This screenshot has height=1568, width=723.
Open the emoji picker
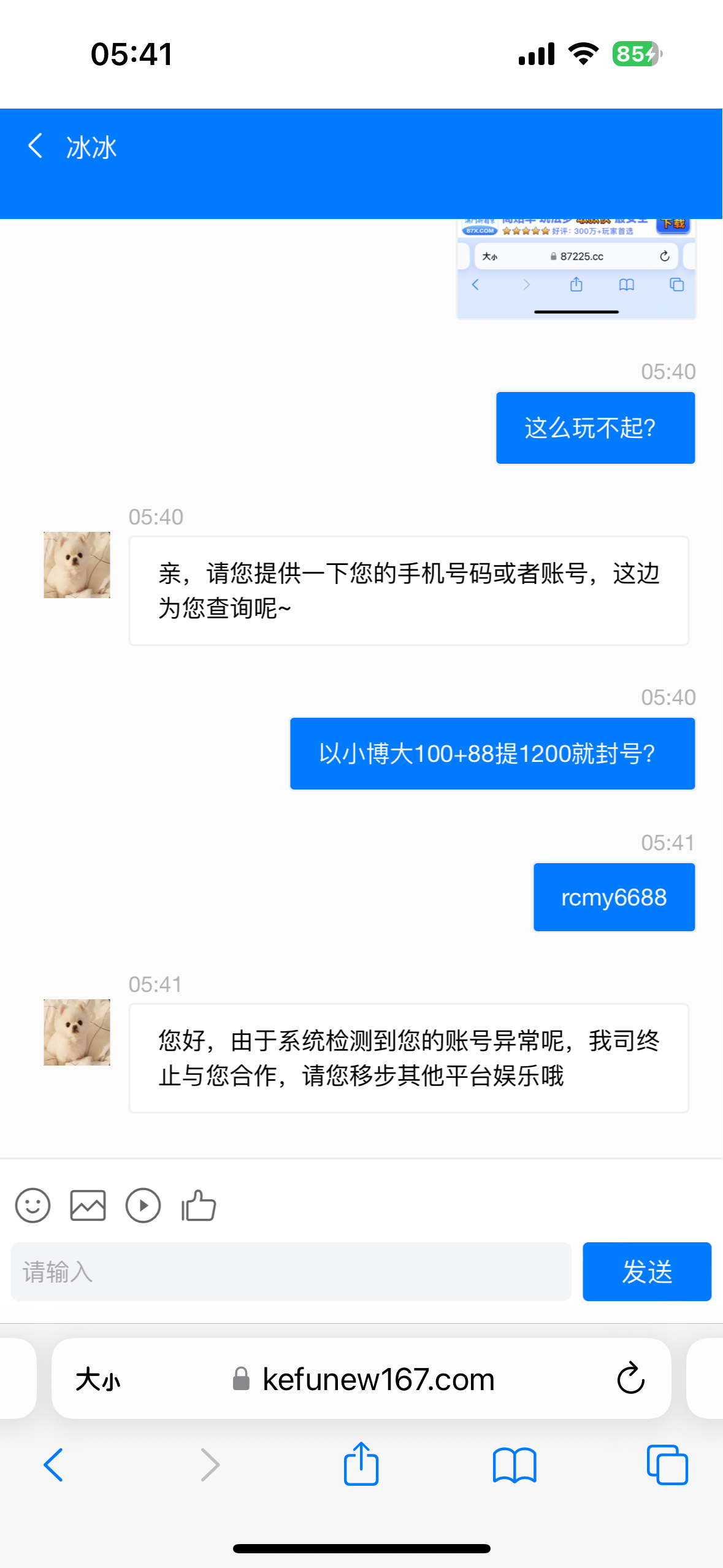[x=33, y=1204]
